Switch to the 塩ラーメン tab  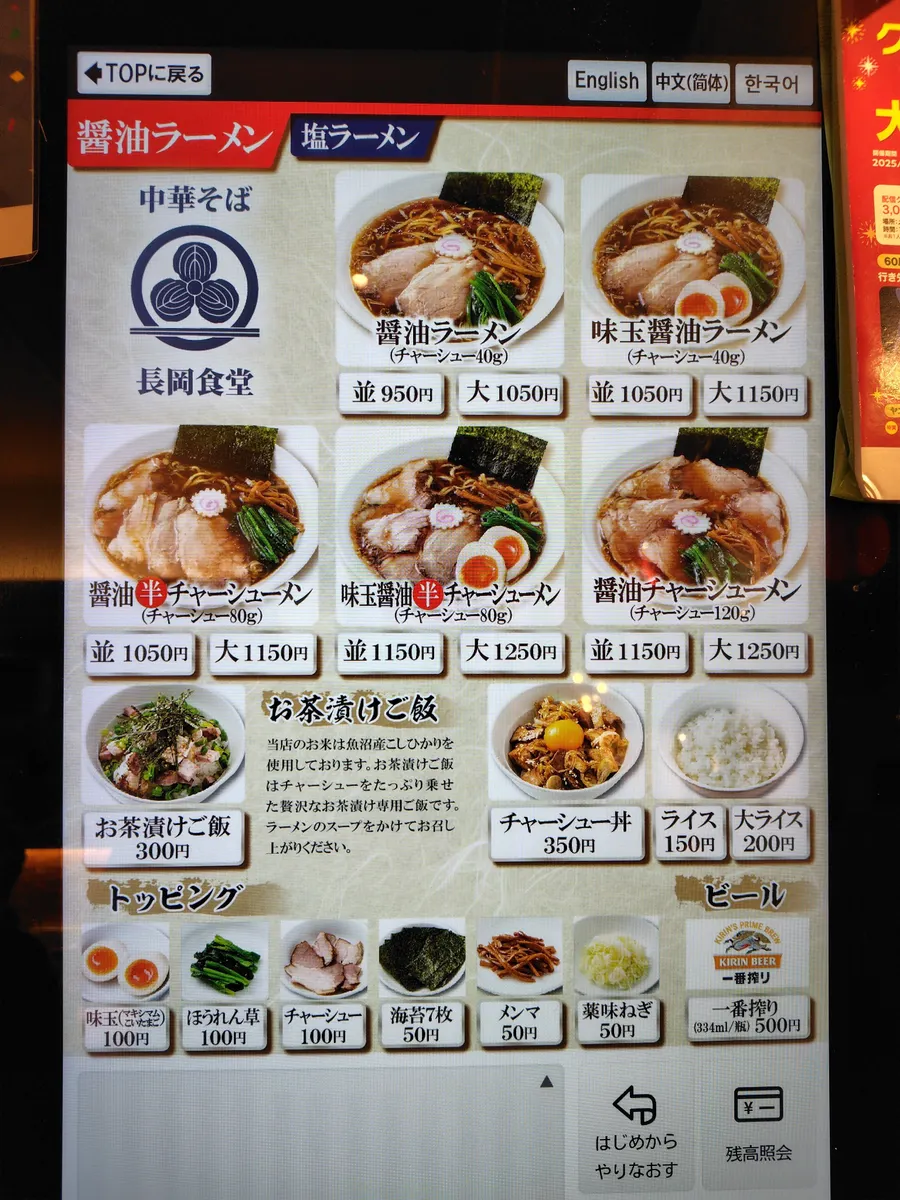coord(364,138)
